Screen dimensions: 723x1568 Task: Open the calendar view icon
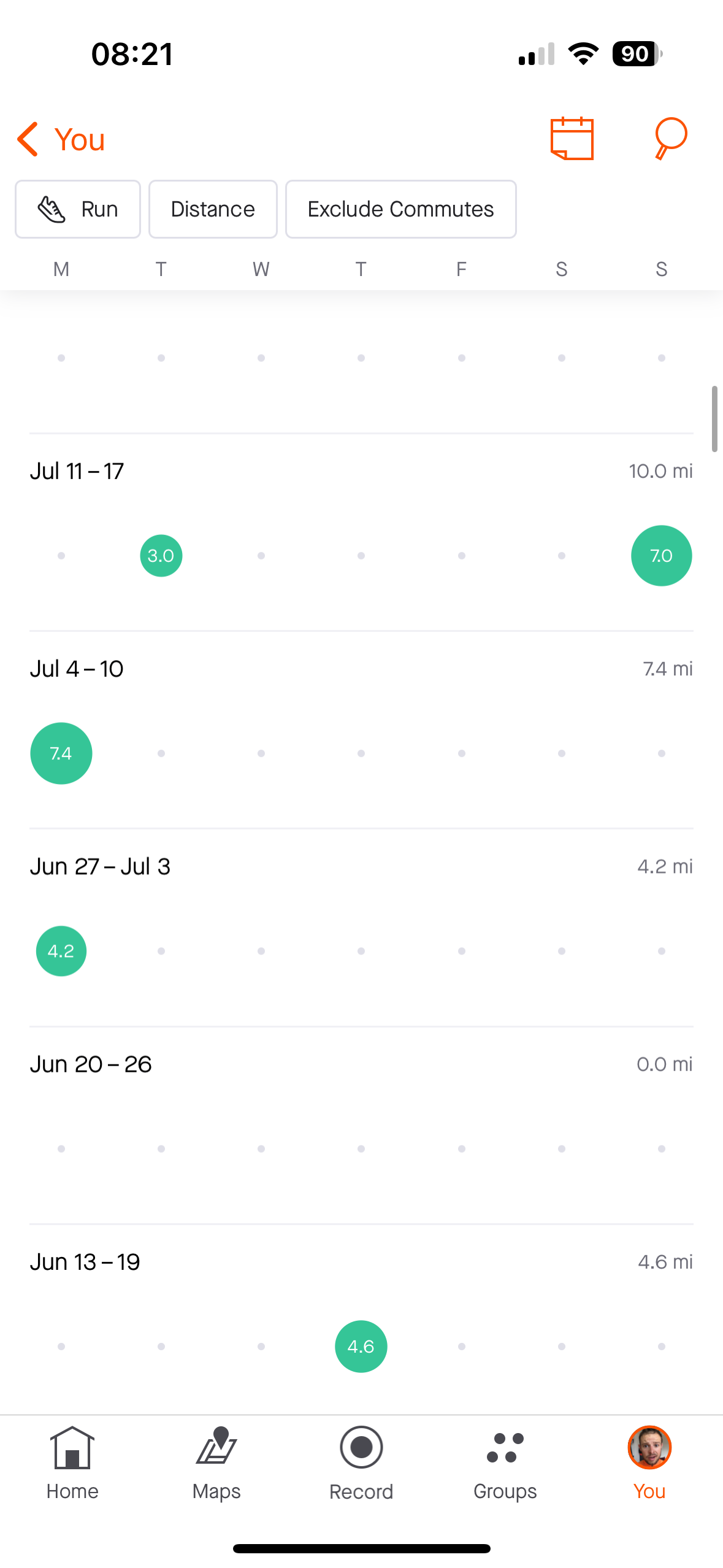point(572,139)
